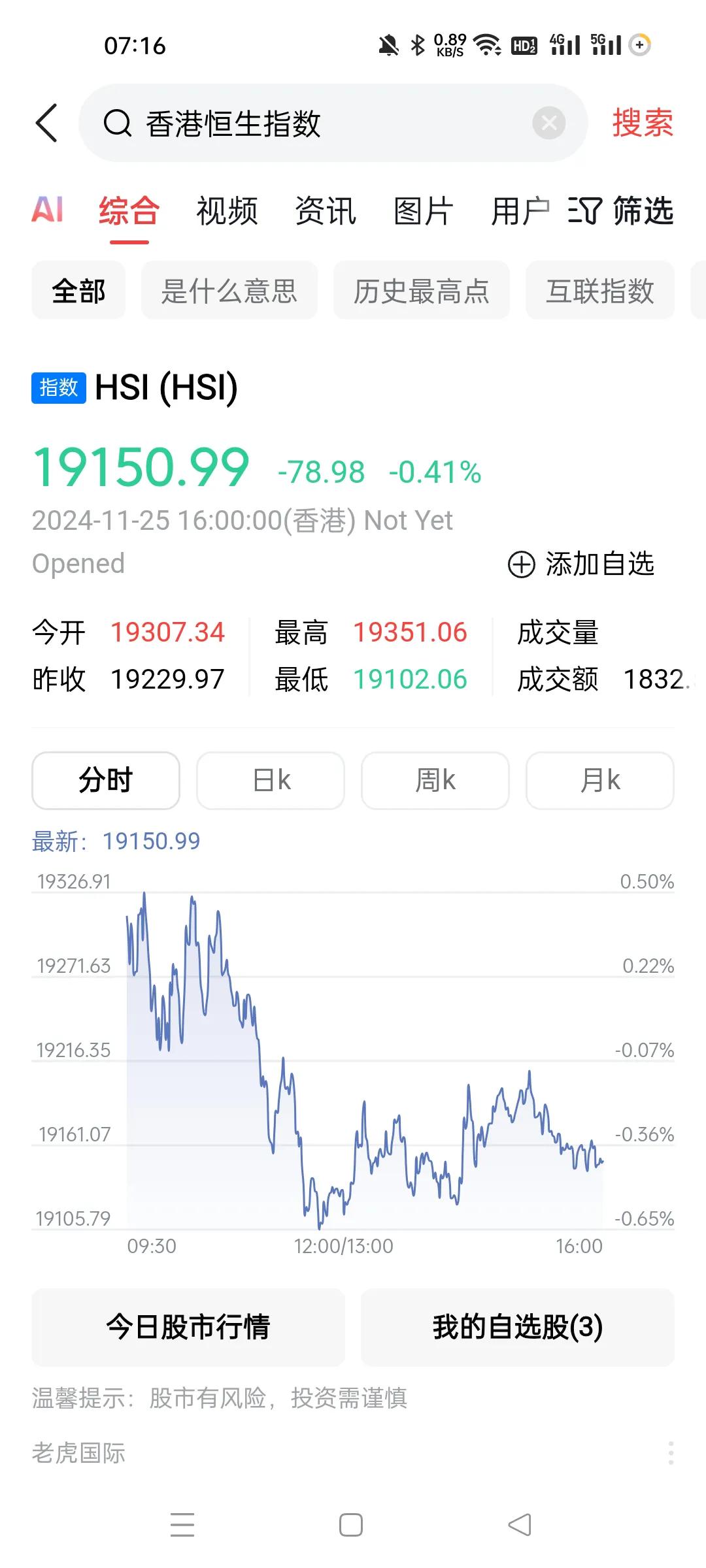
Task: Add HSI to watchlist via 添加自选
Action: click(581, 564)
